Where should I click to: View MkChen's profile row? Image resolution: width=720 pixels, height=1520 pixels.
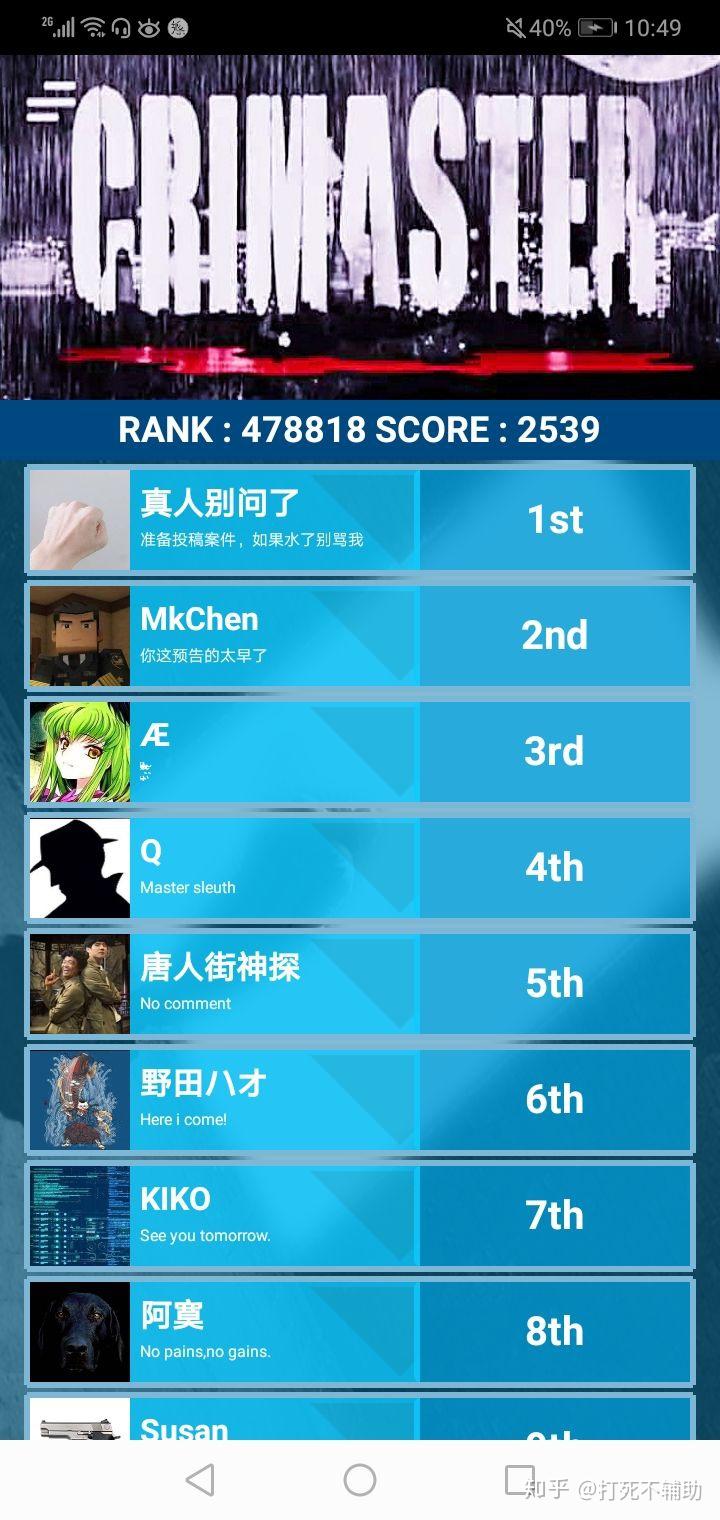[x=360, y=636]
